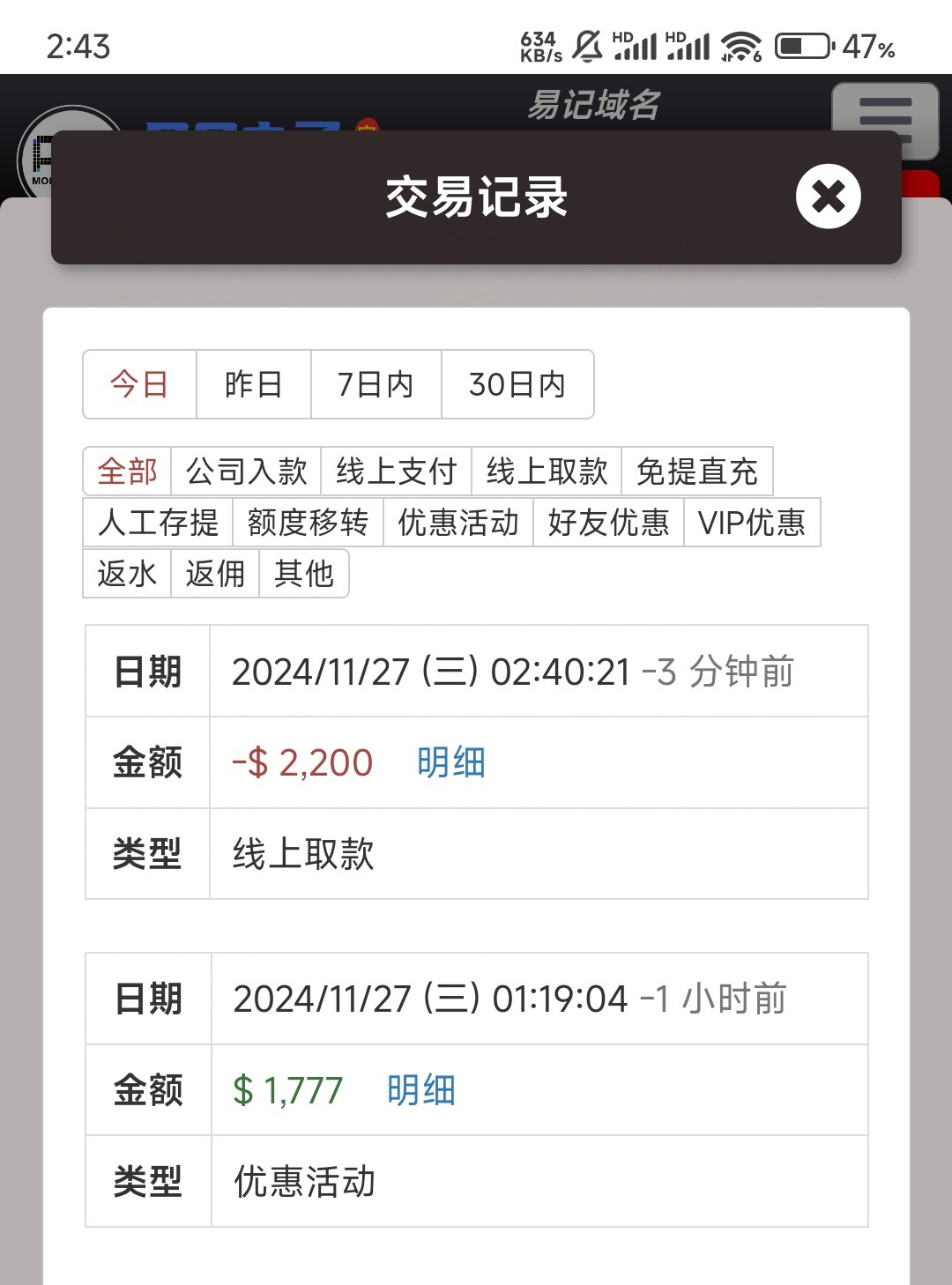Screen dimensions: 952x1285
Task: Filter by 好友优惠
Action: point(609,523)
